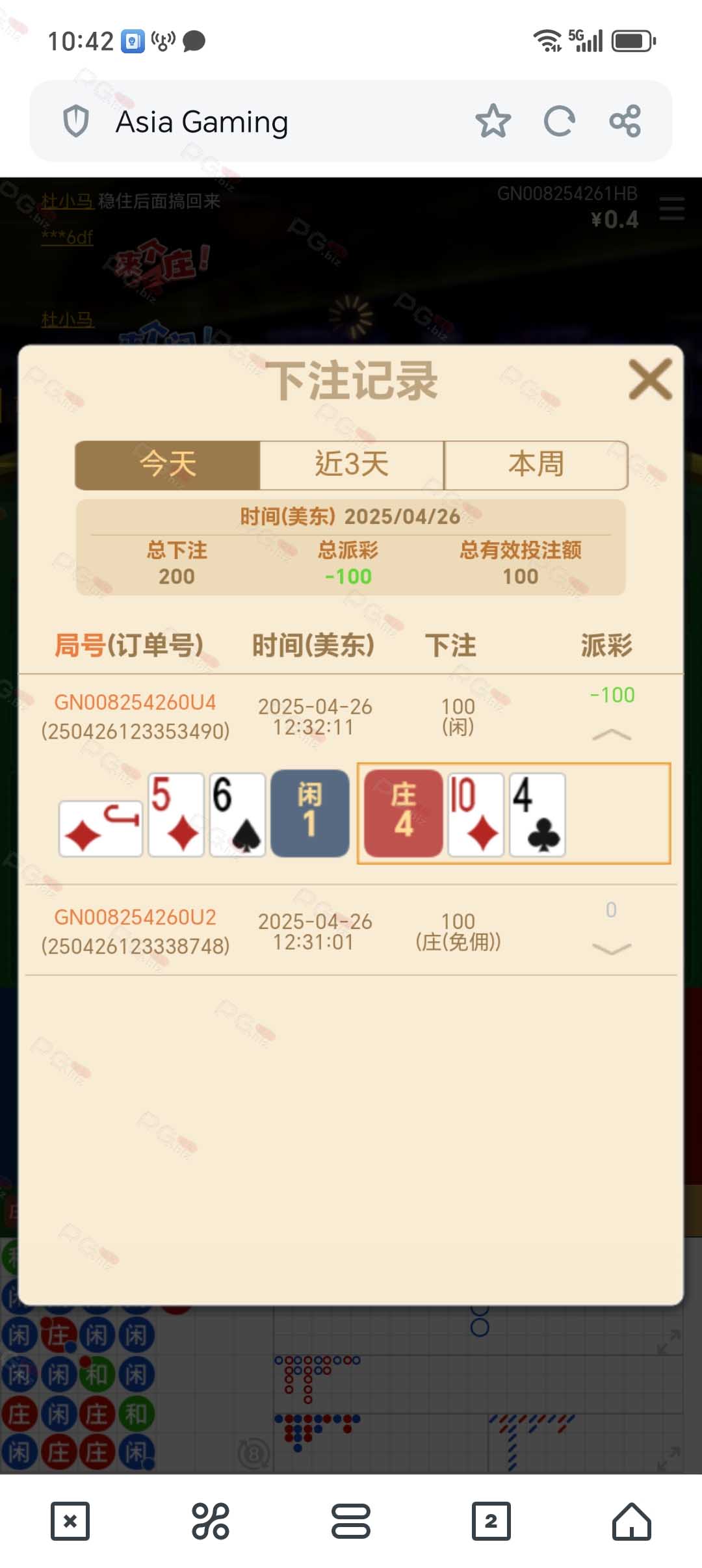702x1568 pixels.
Task: Collapse the GN008254260U4 record details
Action: pos(612,735)
